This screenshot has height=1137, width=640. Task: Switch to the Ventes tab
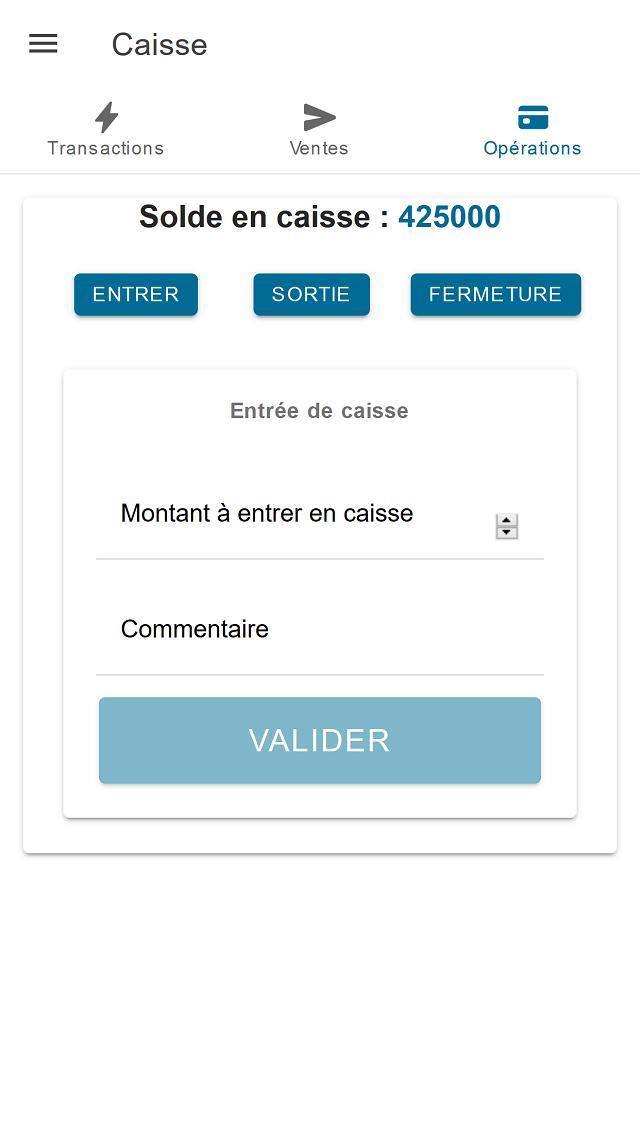319,131
